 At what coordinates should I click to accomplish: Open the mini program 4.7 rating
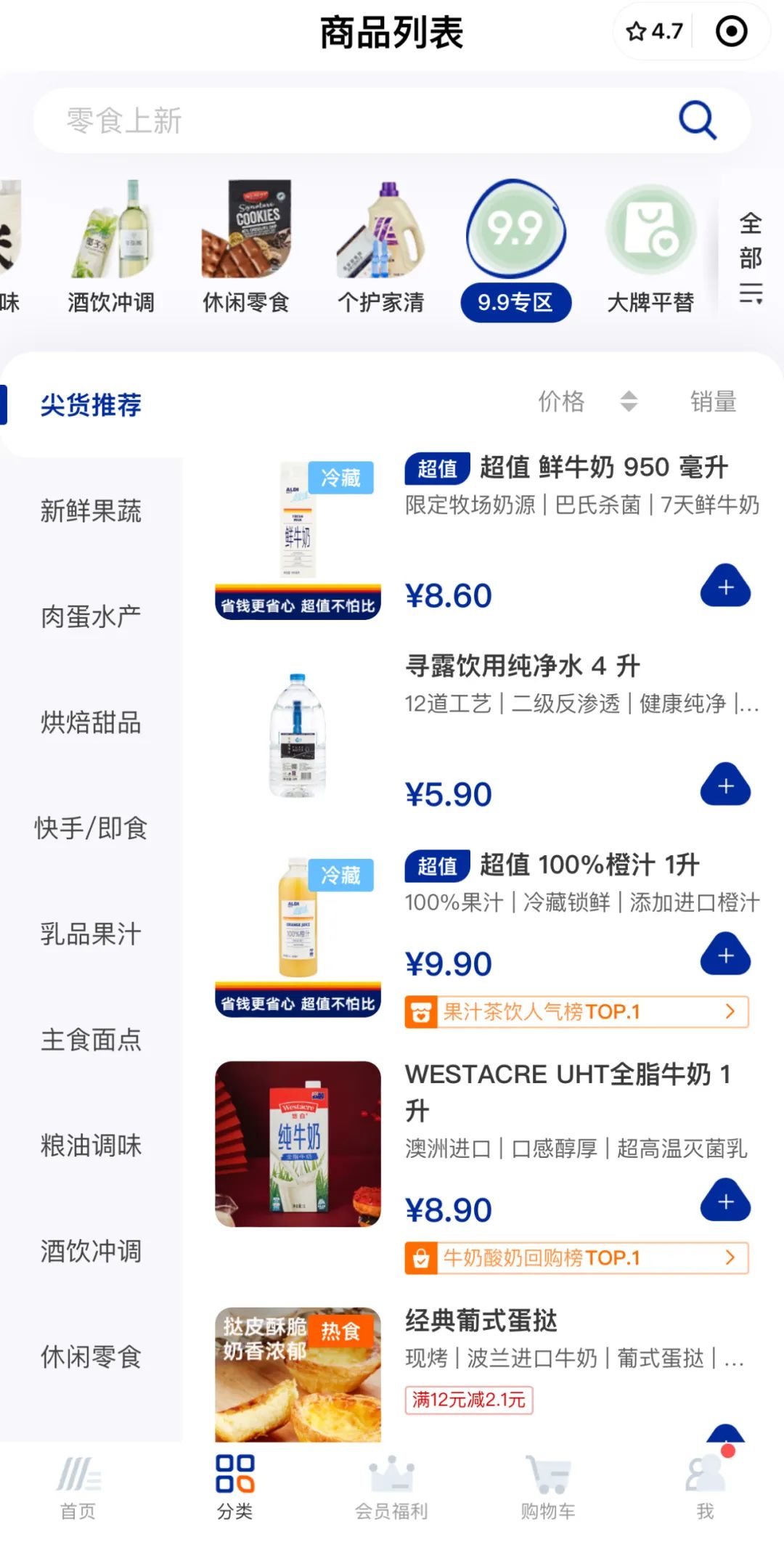tap(655, 31)
